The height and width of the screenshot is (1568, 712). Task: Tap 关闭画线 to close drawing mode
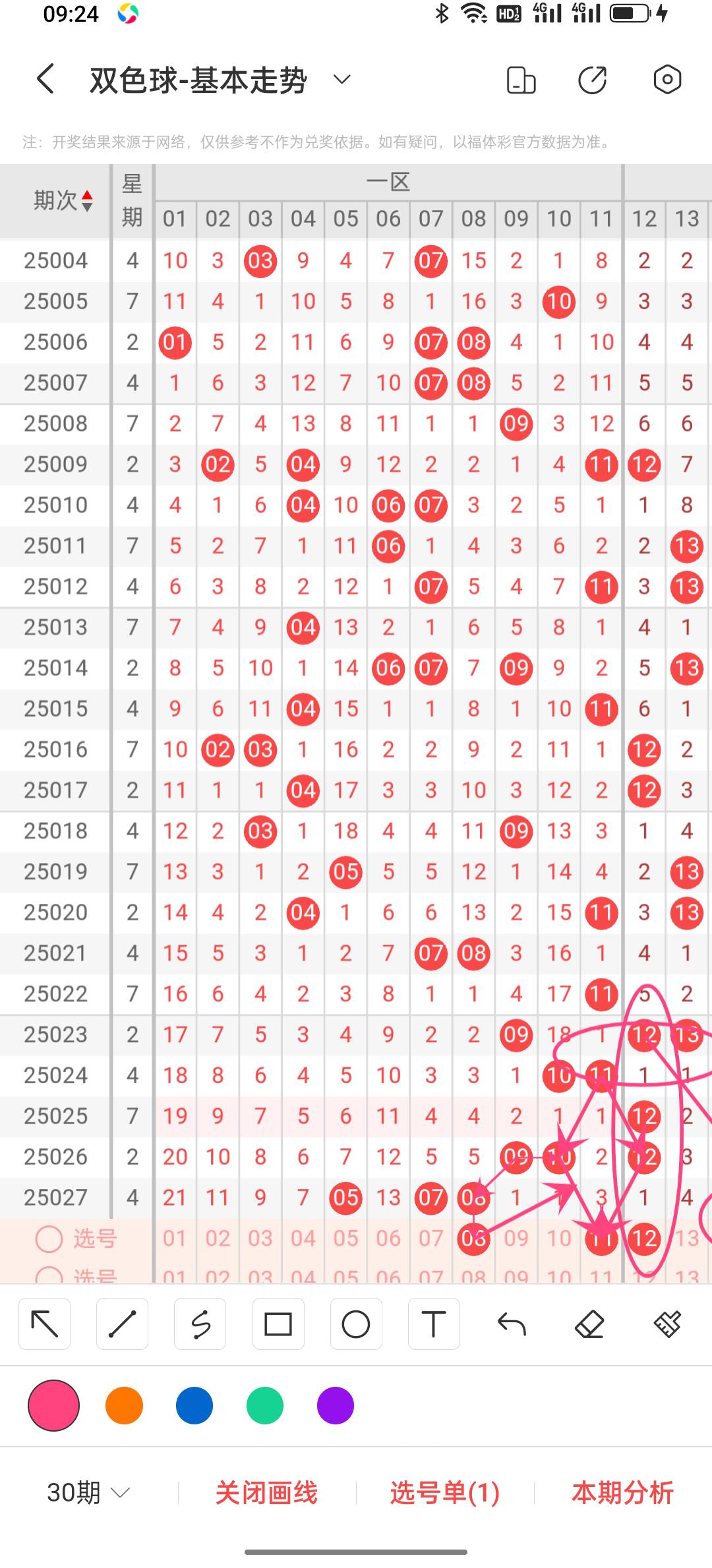266,1492
